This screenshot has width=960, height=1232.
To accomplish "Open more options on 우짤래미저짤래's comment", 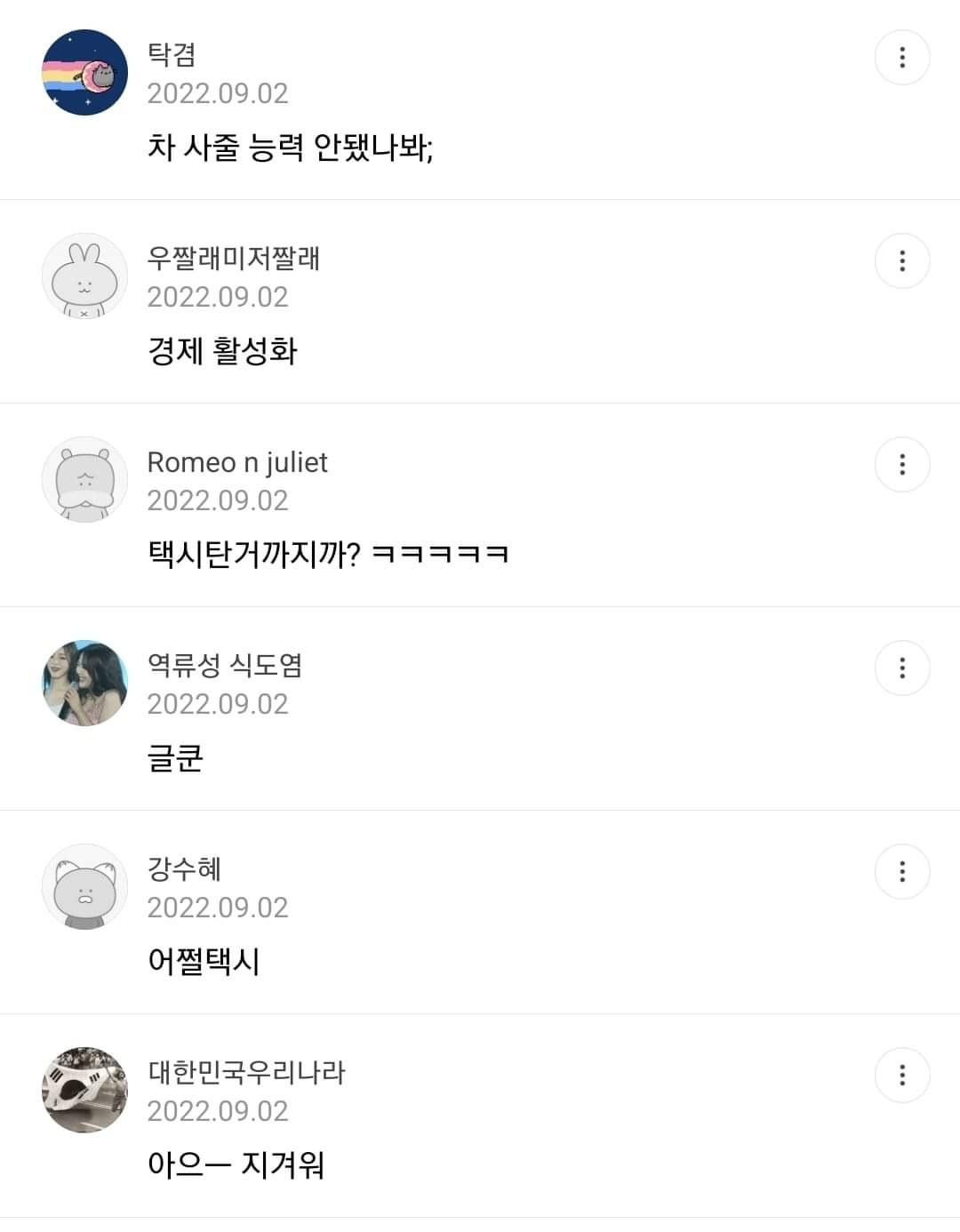I will point(902,261).
